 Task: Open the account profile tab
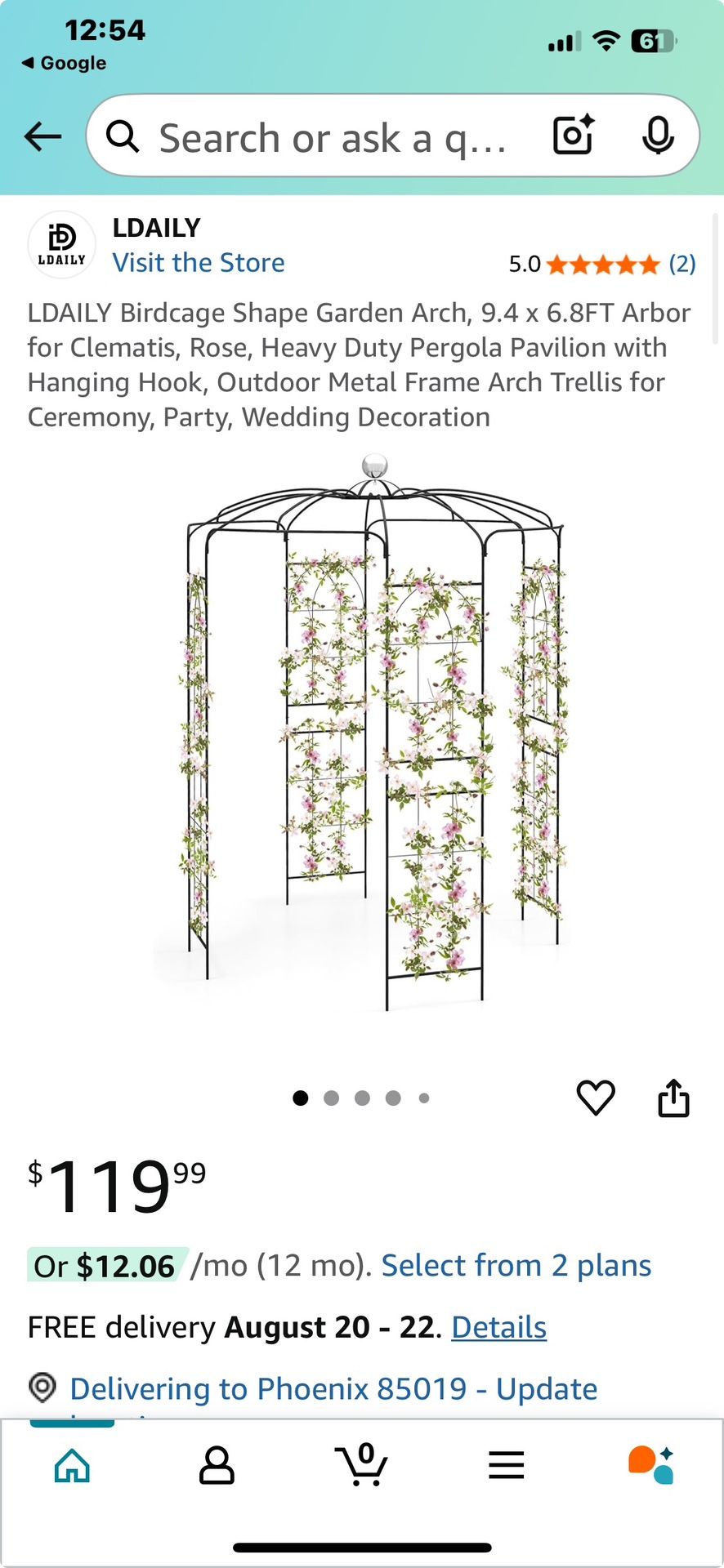217,1466
